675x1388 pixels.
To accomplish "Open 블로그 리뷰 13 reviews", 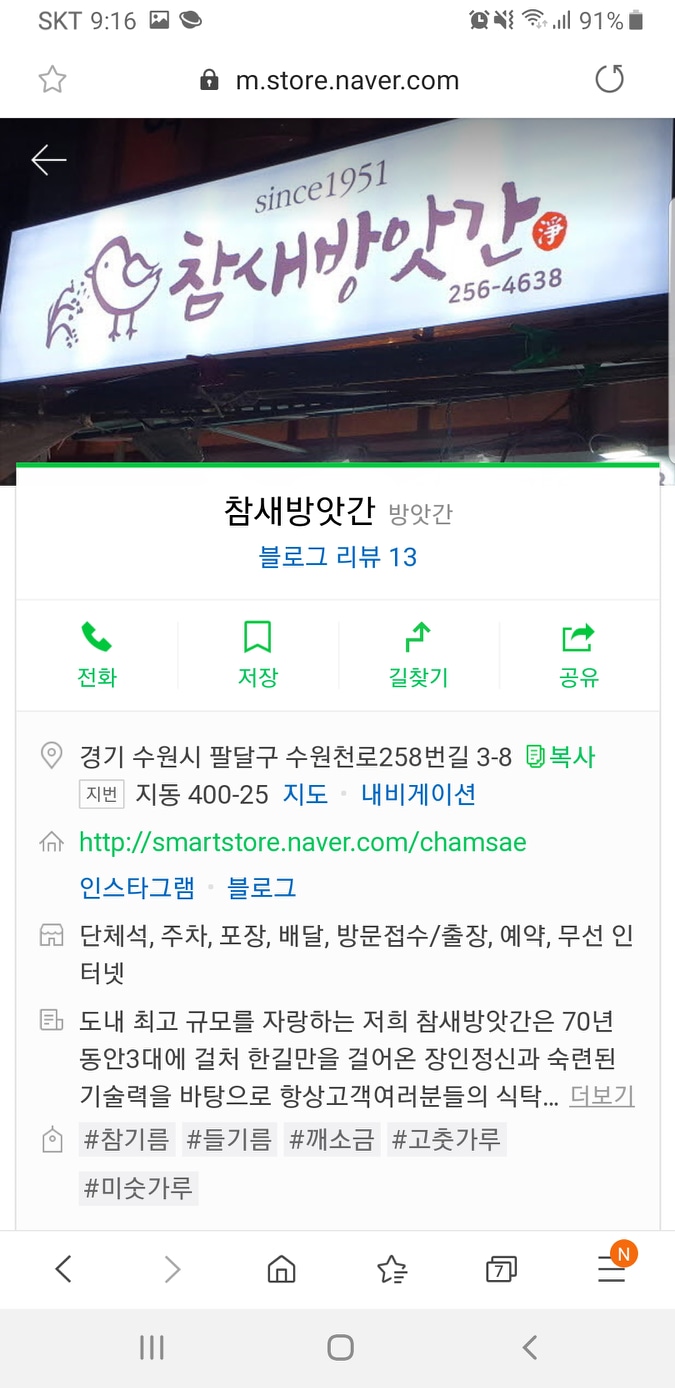I will pos(338,557).
